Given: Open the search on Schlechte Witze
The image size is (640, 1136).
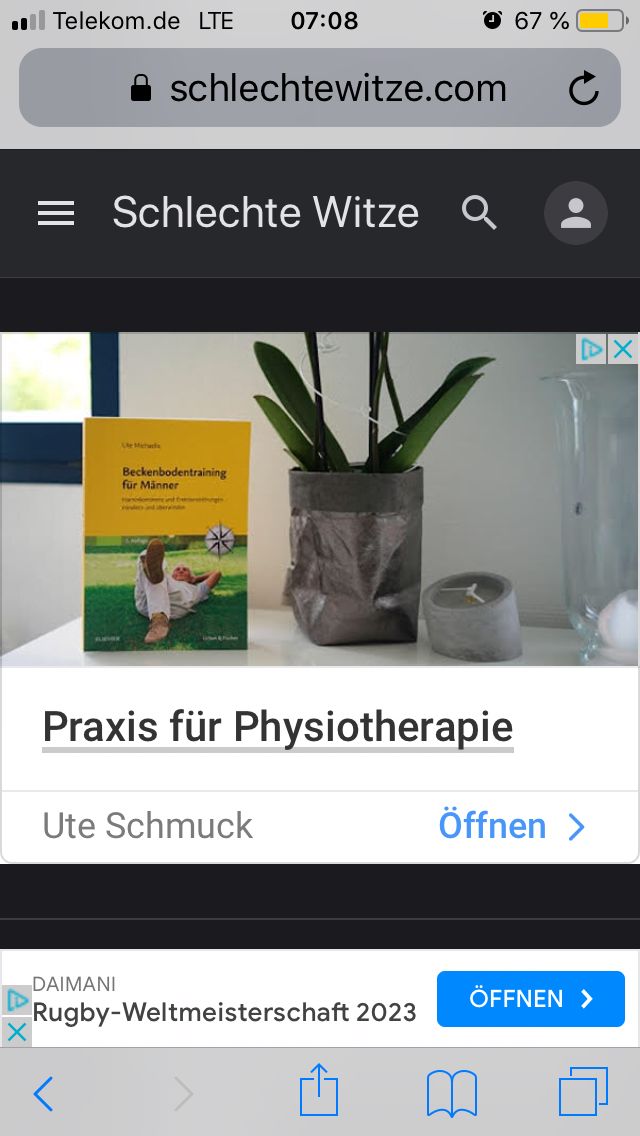Looking at the screenshot, I should 479,213.
